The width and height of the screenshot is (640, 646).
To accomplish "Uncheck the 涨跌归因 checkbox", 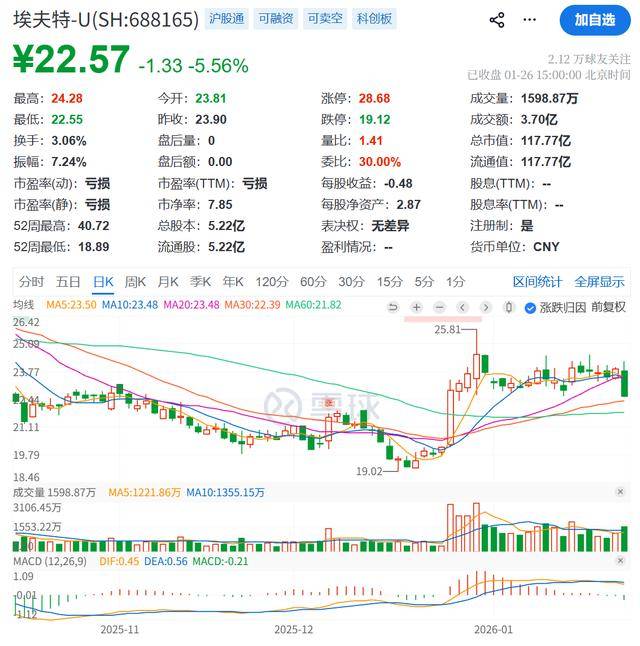I will click(530, 307).
